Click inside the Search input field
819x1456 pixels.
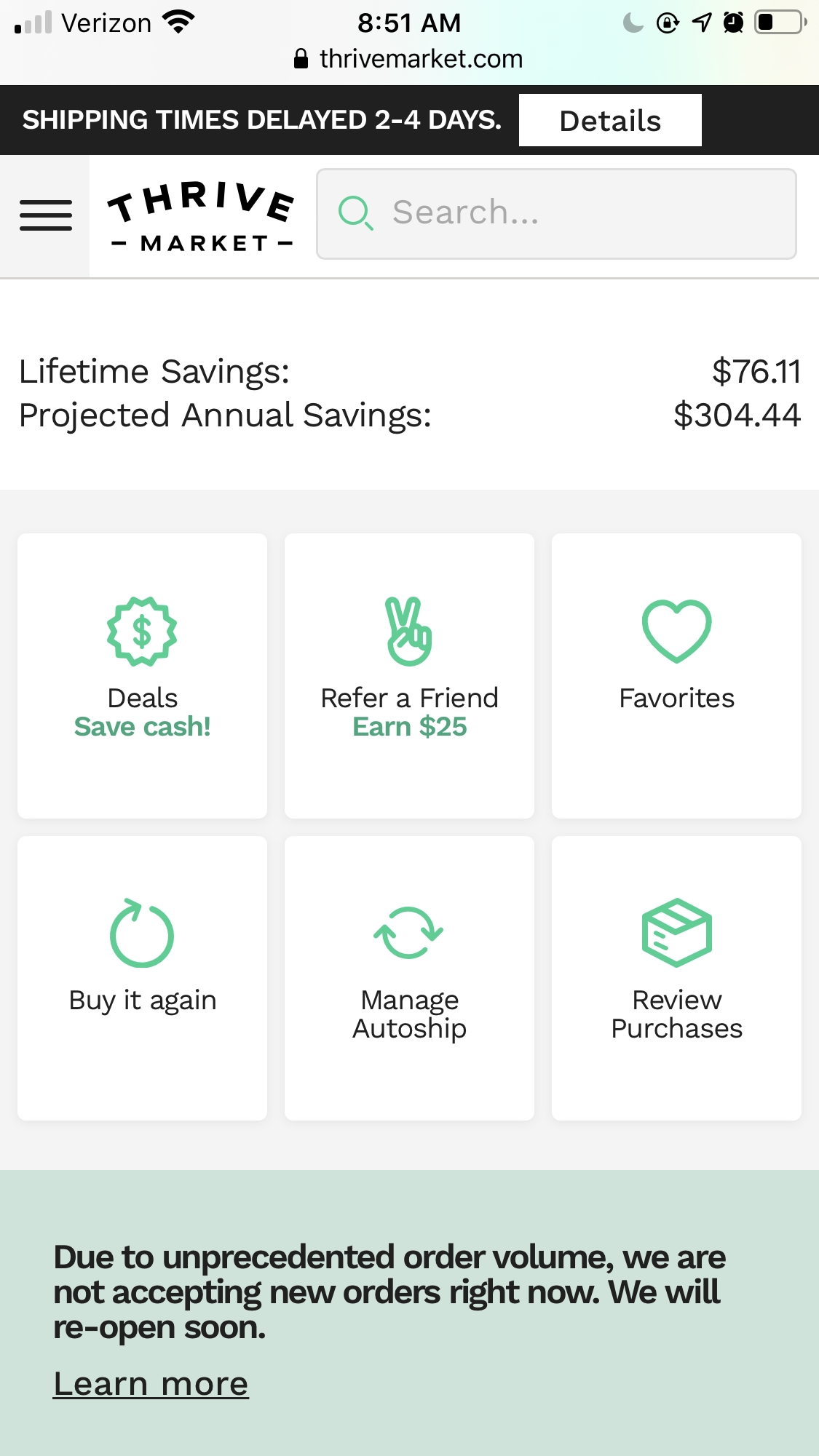(x=557, y=212)
